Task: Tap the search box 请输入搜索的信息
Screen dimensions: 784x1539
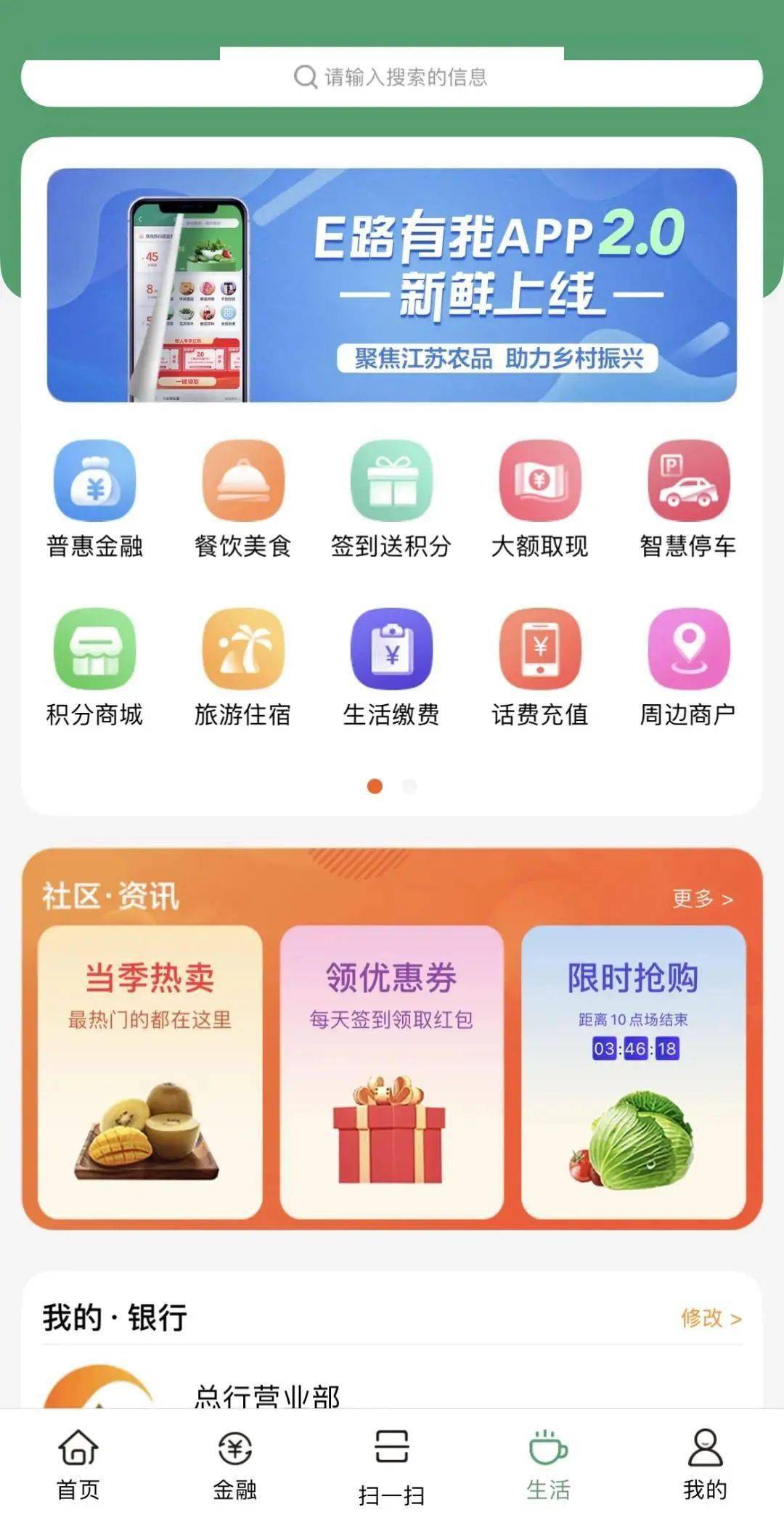Action: (392, 77)
